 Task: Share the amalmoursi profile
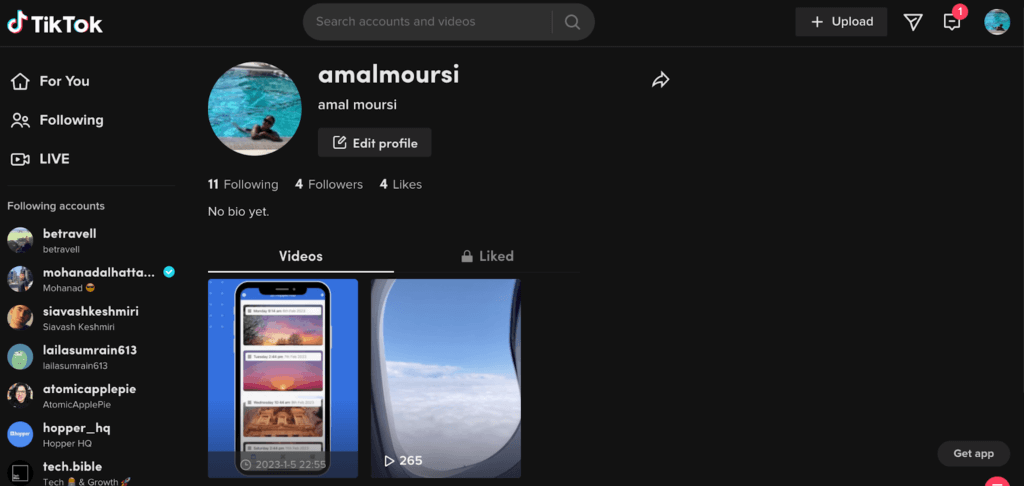pyautogui.click(x=660, y=80)
